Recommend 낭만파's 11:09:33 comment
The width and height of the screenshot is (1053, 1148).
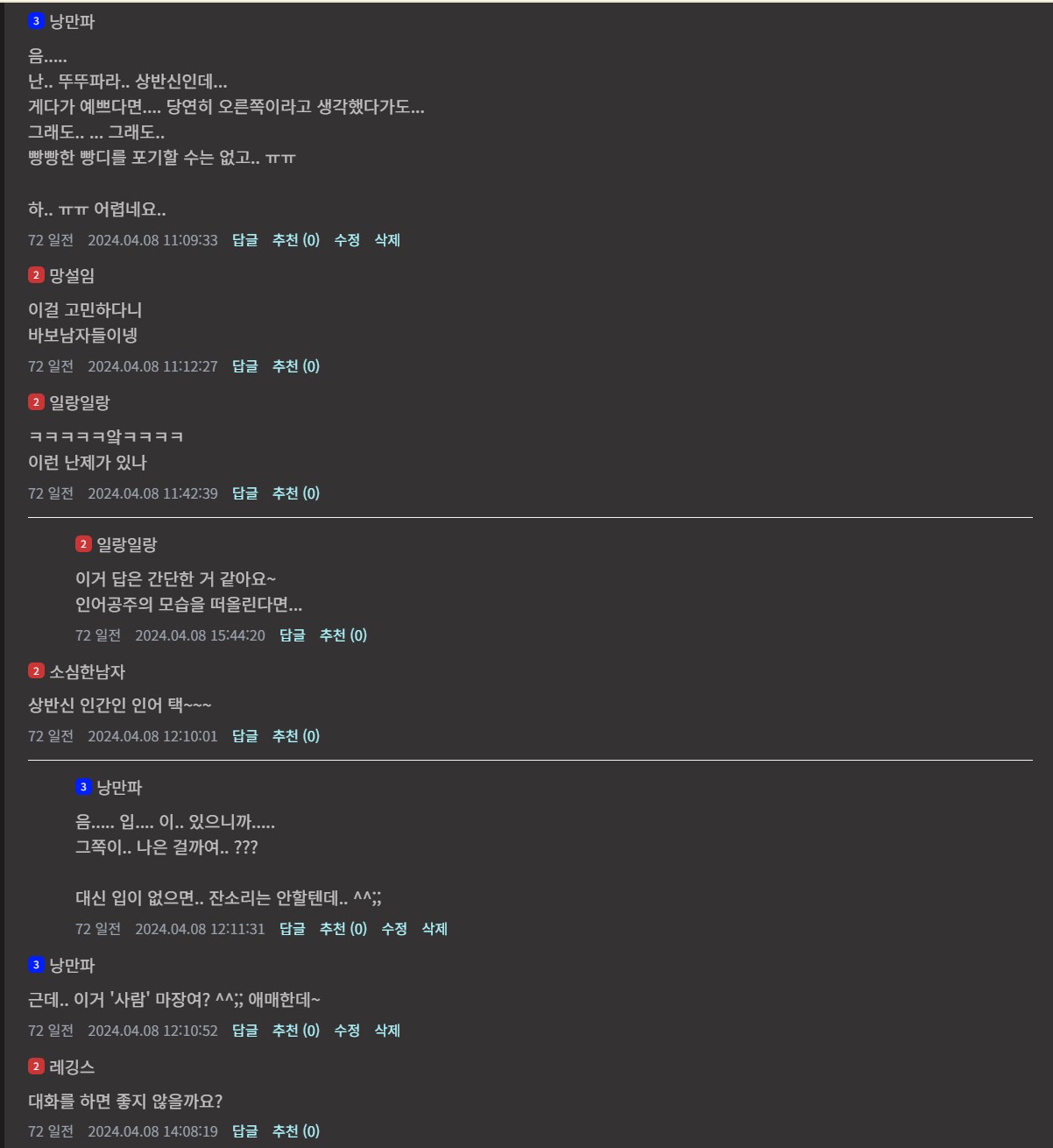click(x=296, y=240)
